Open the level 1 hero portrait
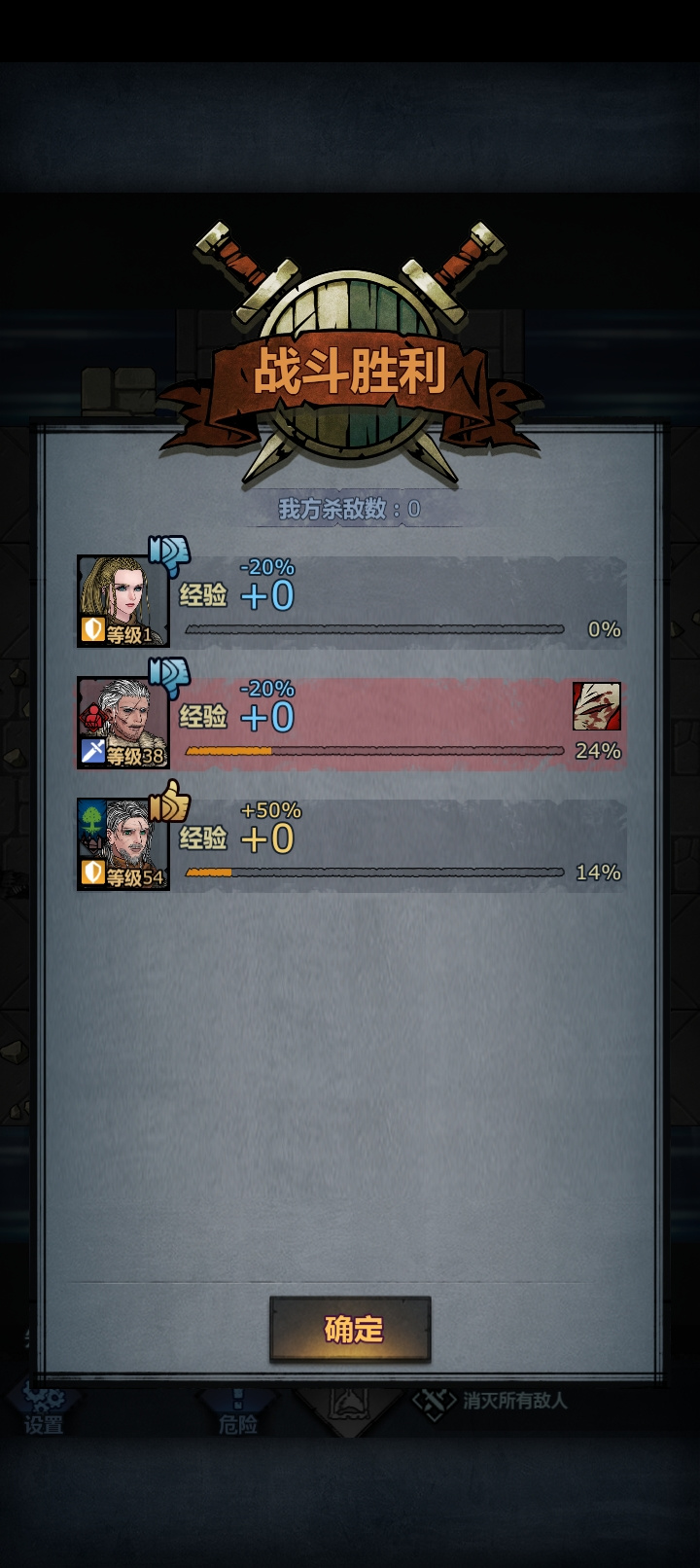 (123, 600)
